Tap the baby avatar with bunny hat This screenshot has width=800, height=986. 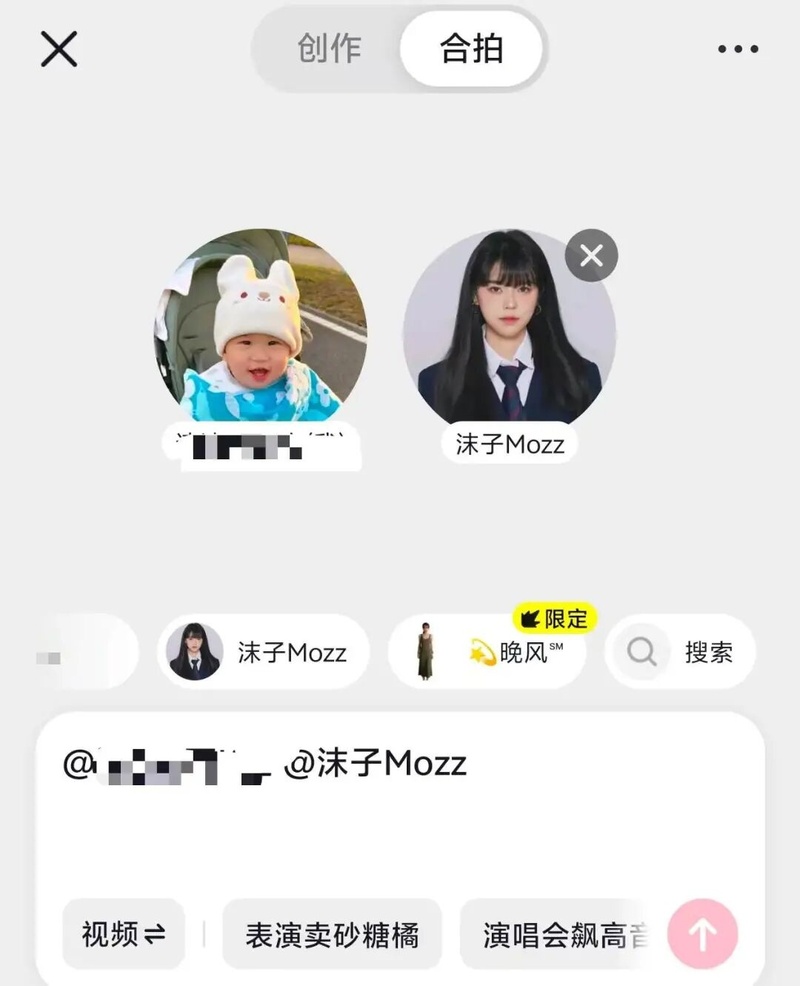point(261,328)
